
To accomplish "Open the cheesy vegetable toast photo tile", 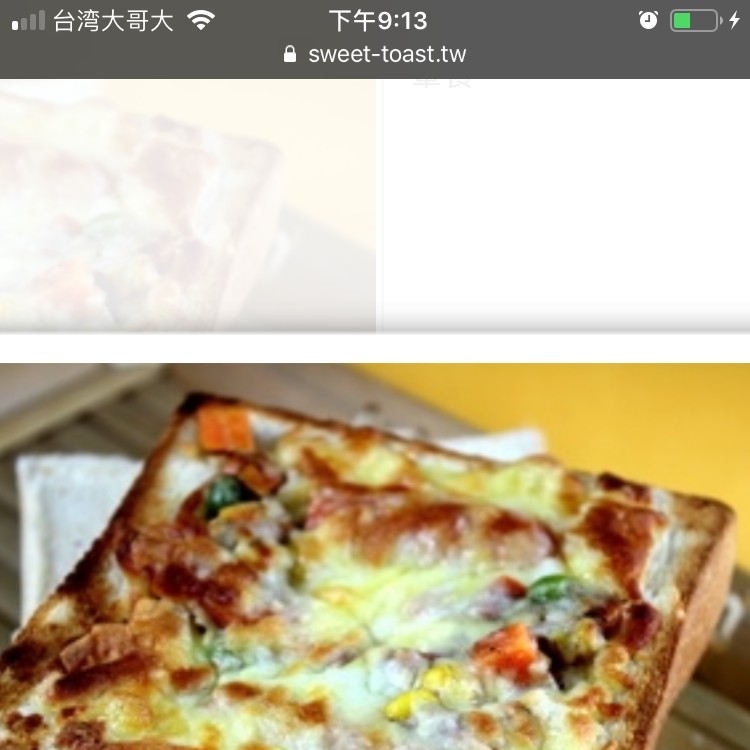I will point(375,556).
